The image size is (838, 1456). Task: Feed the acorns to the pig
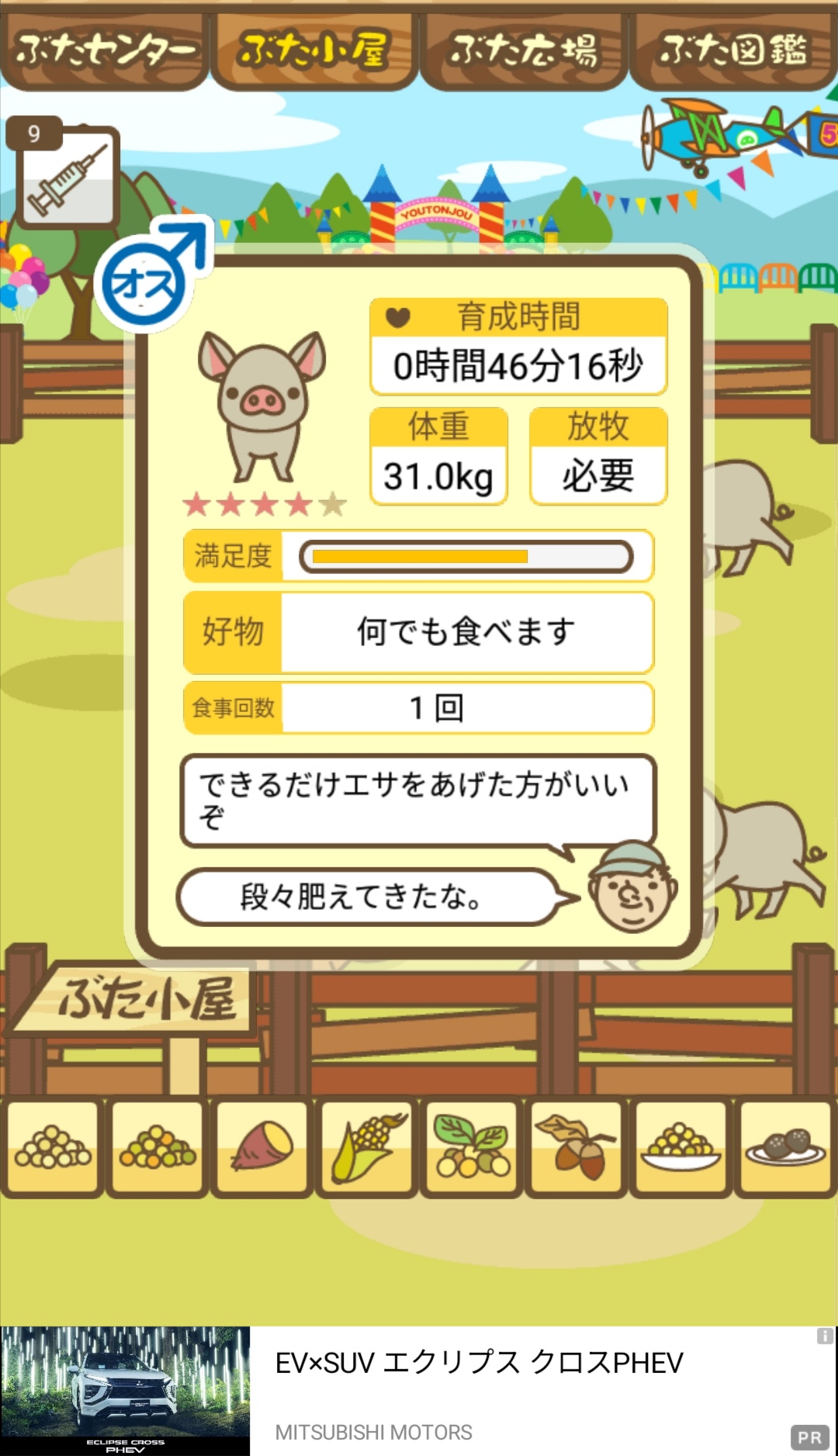coord(577,1147)
